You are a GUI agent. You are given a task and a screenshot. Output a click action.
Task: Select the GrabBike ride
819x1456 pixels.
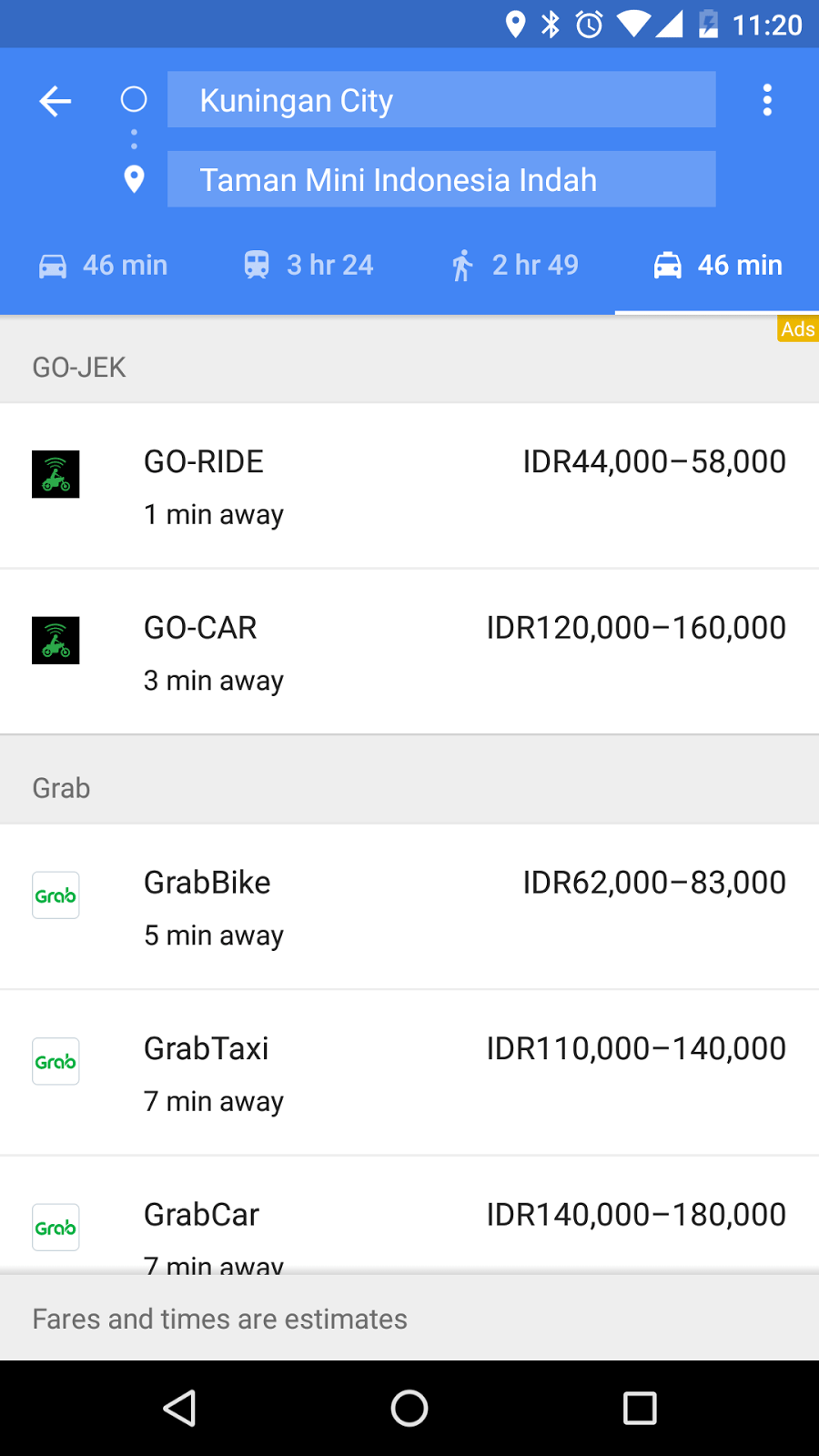pyautogui.click(x=409, y=907)
